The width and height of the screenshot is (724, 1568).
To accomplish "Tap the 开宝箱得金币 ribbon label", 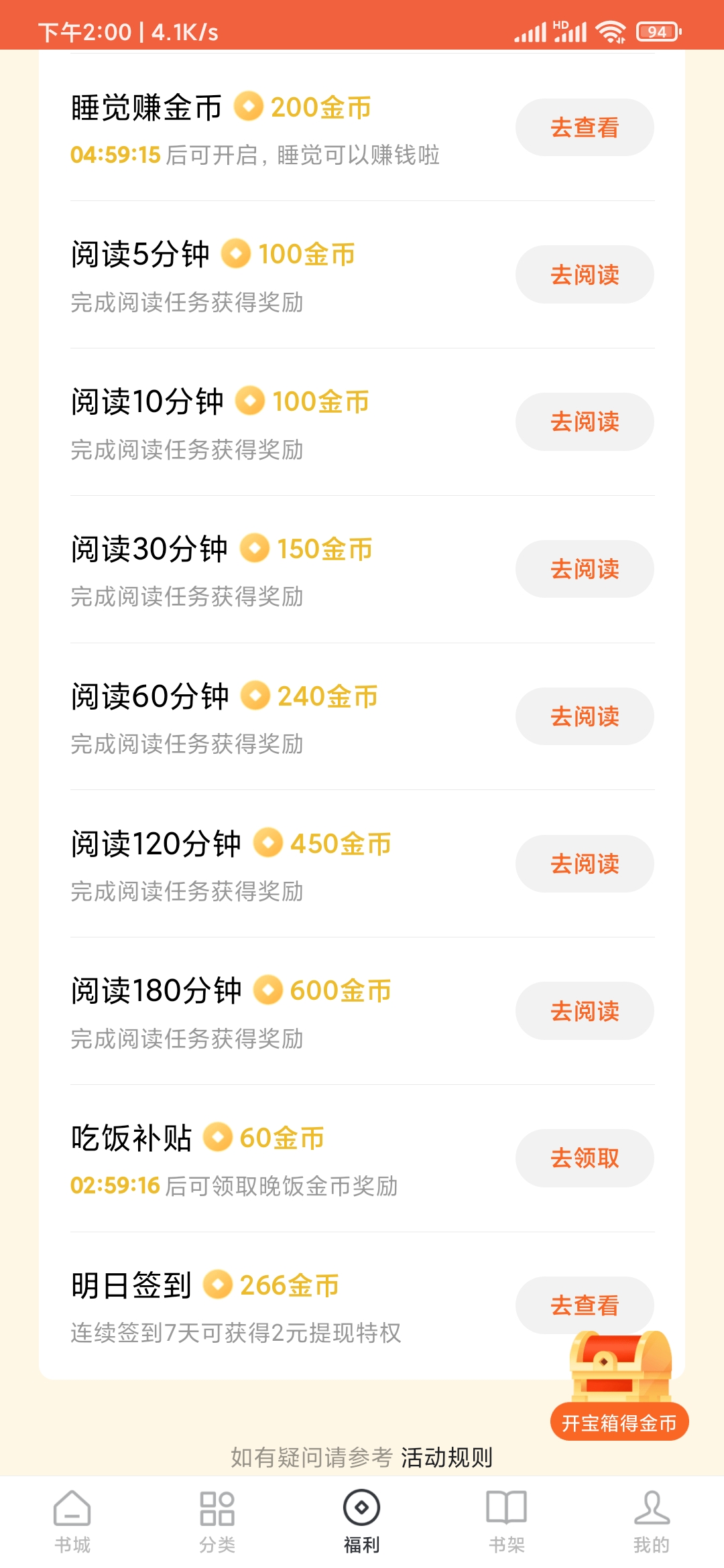I will click(x=618, y=1420).
